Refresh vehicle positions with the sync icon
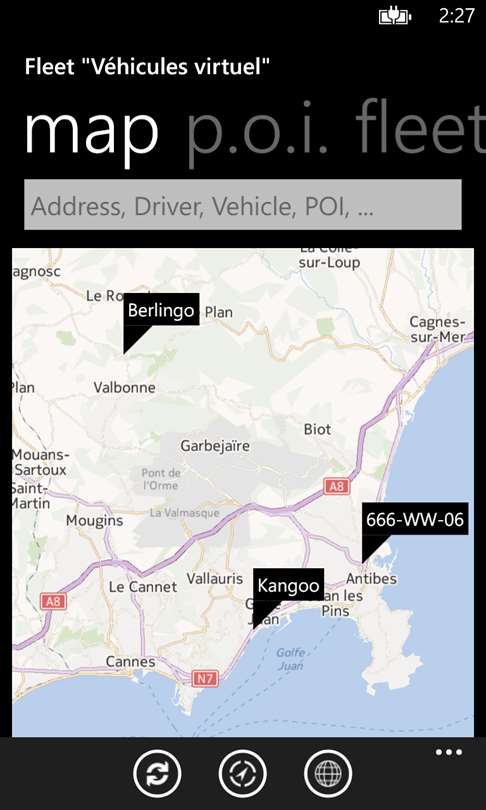This screenshot has height=810, width=486. pyautogui.click(x=157, y=774)
